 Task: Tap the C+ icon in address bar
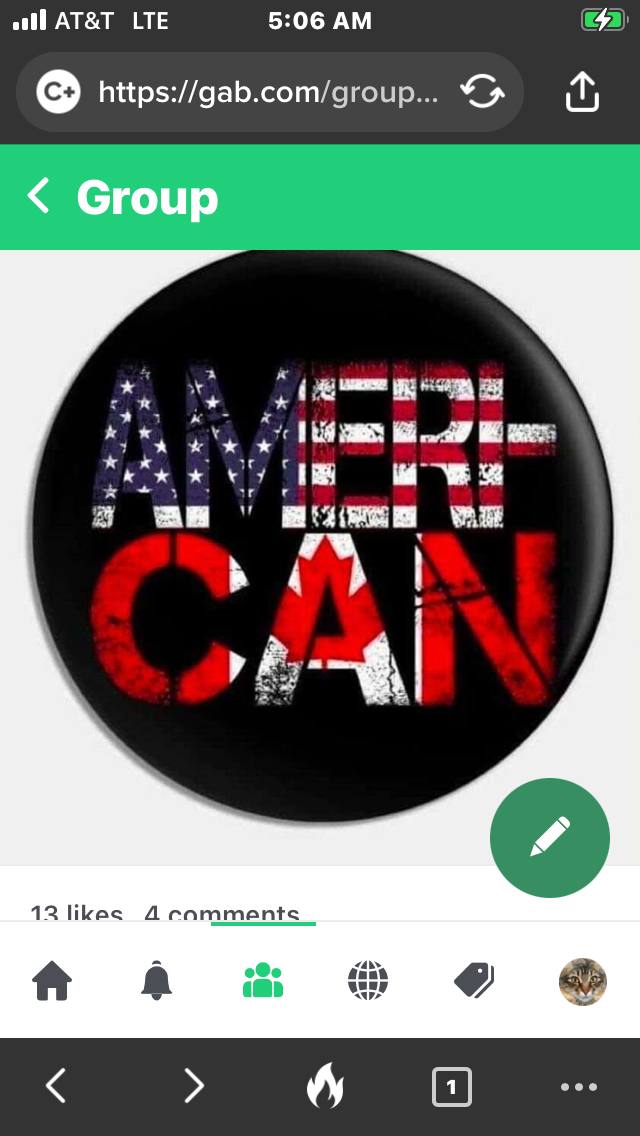[x=58, y=92]
